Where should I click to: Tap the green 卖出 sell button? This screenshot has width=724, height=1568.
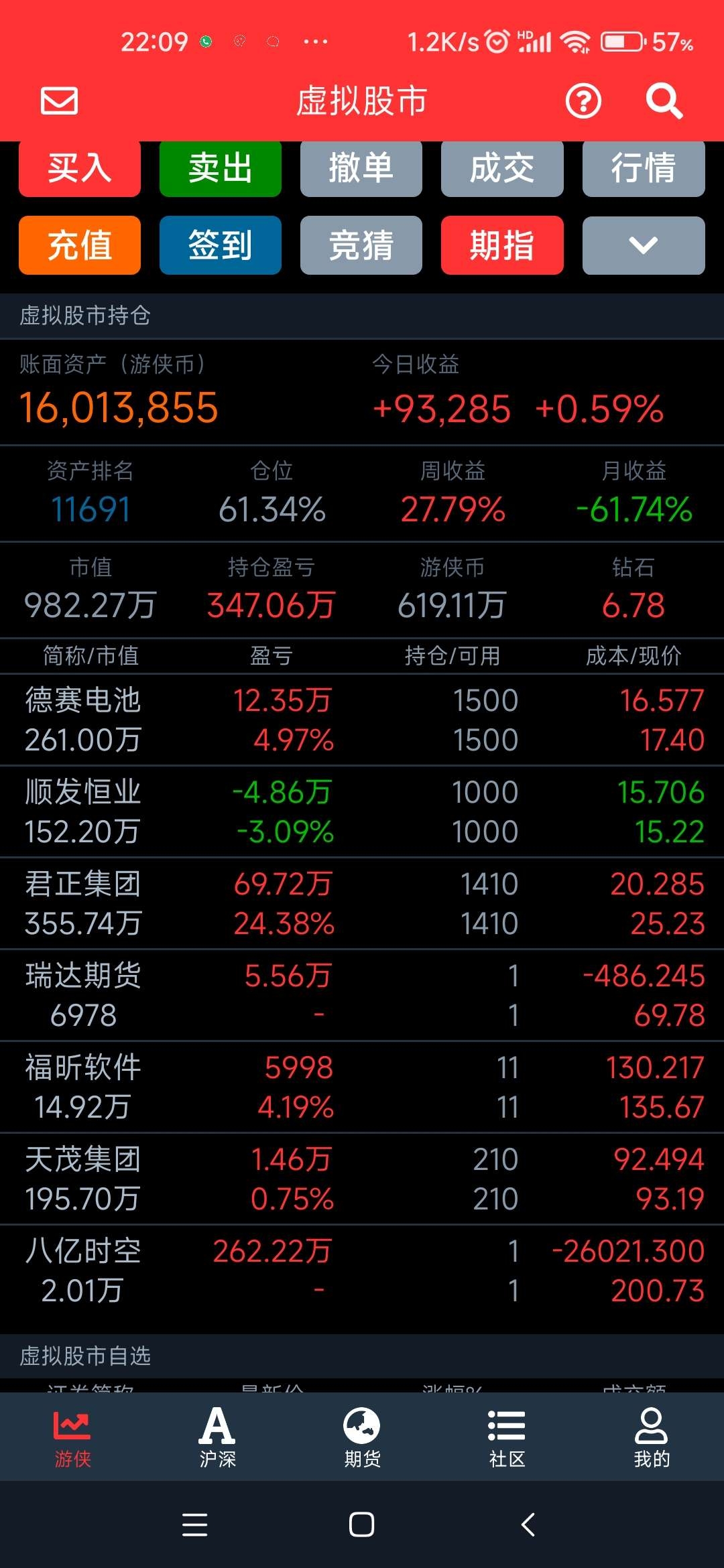click(x=221, y=168)
